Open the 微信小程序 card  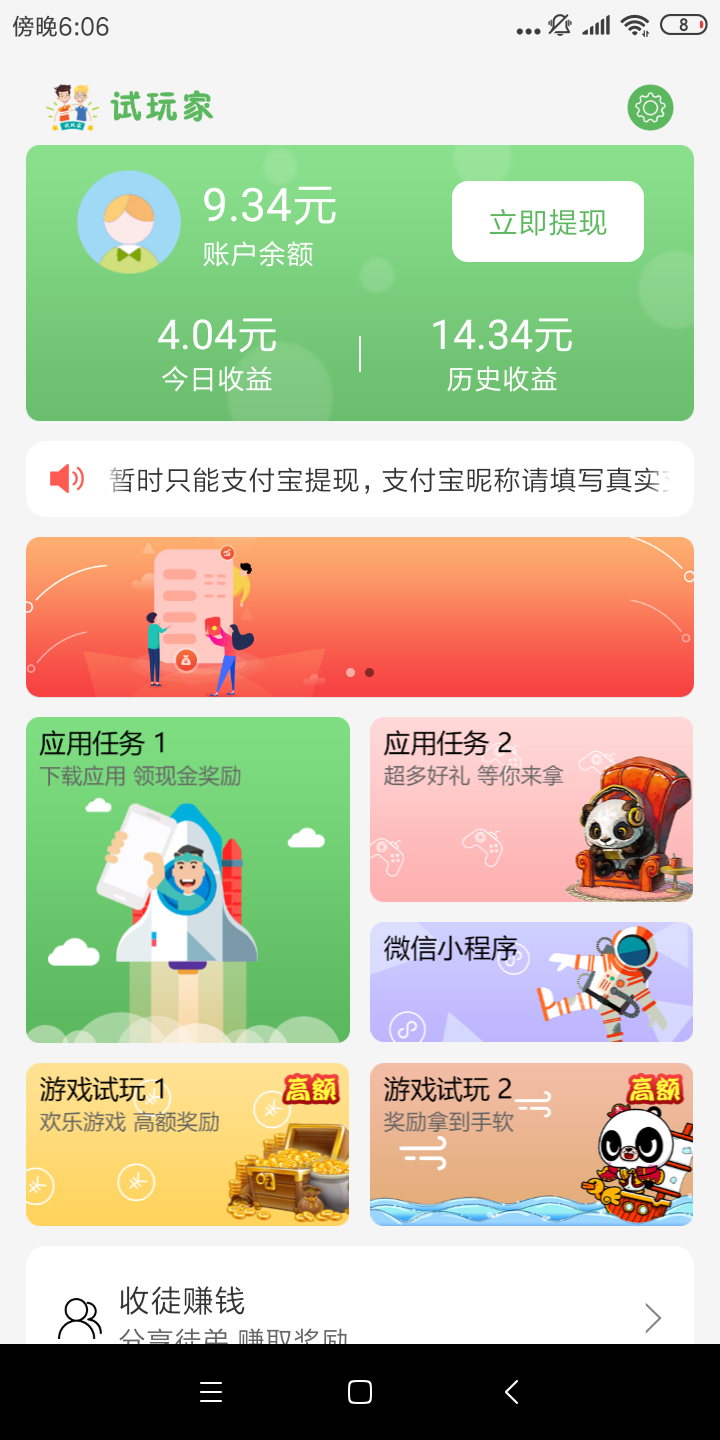[x=532, y=982]
